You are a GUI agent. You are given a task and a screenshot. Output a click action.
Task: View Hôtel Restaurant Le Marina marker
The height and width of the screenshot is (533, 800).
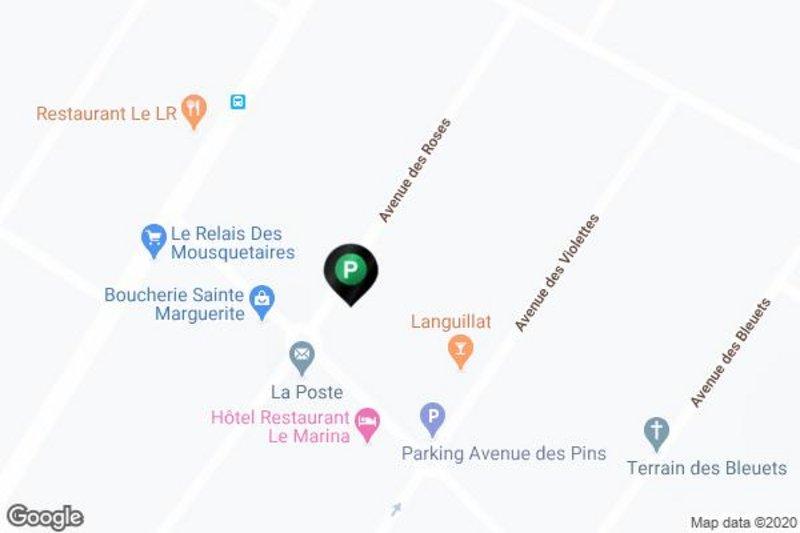(368, 425)
